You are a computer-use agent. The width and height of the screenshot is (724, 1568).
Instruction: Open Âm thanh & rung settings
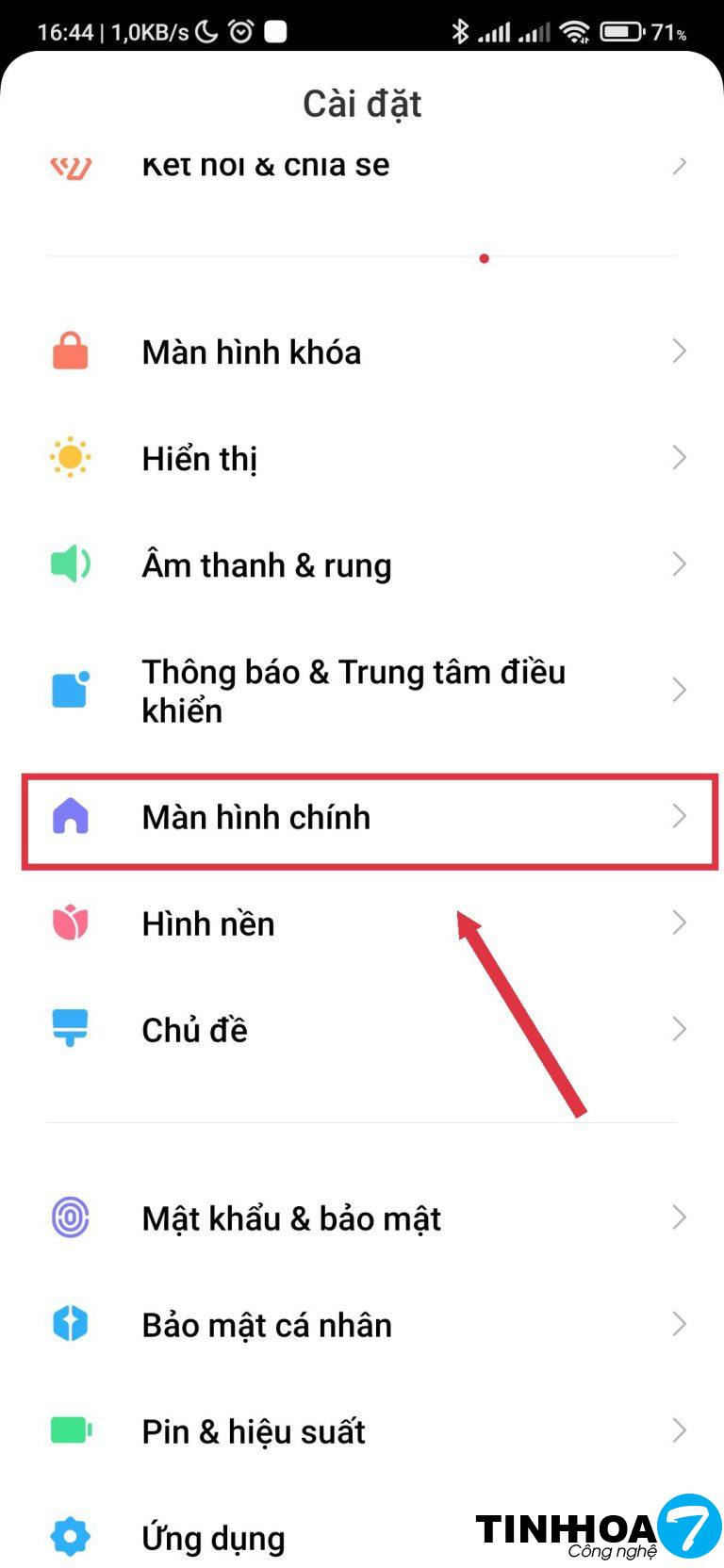tap(266, 565)
